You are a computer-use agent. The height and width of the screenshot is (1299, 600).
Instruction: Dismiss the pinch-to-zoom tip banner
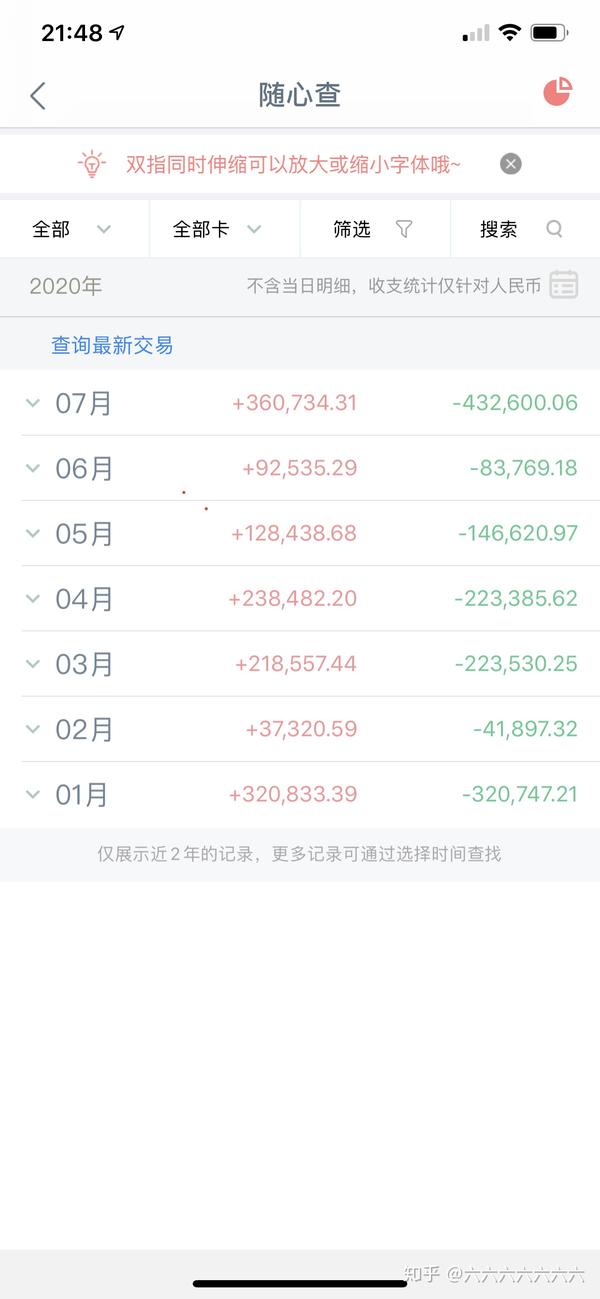tap(511, 164)
